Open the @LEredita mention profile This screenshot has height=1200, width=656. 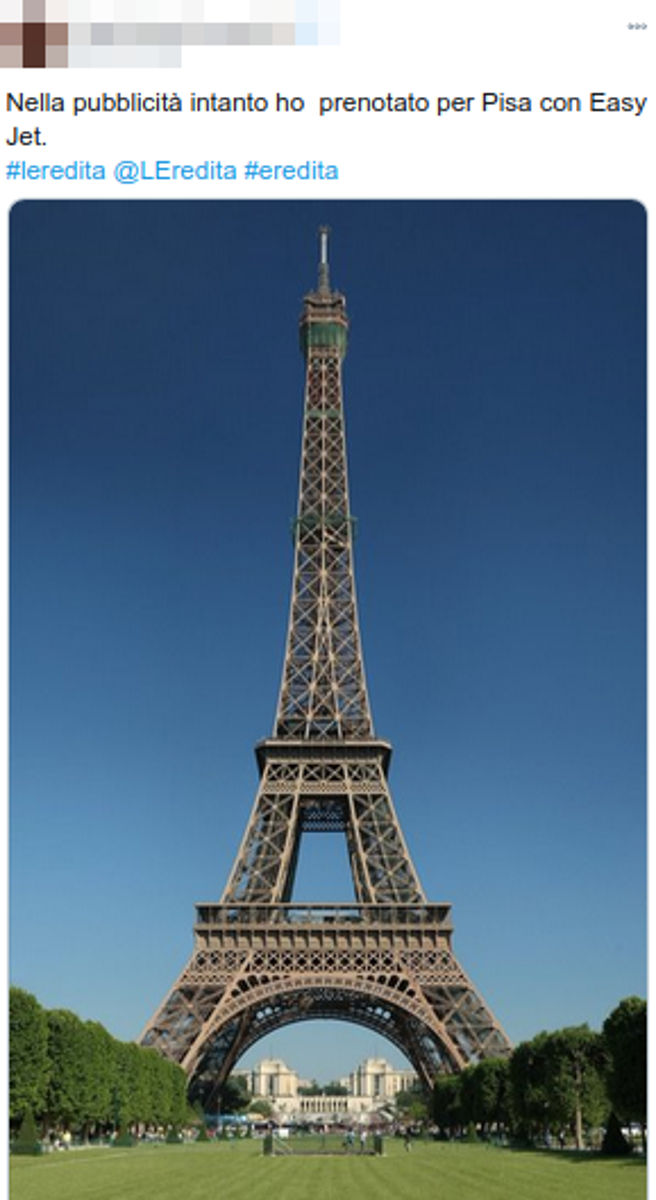(175, 171)
